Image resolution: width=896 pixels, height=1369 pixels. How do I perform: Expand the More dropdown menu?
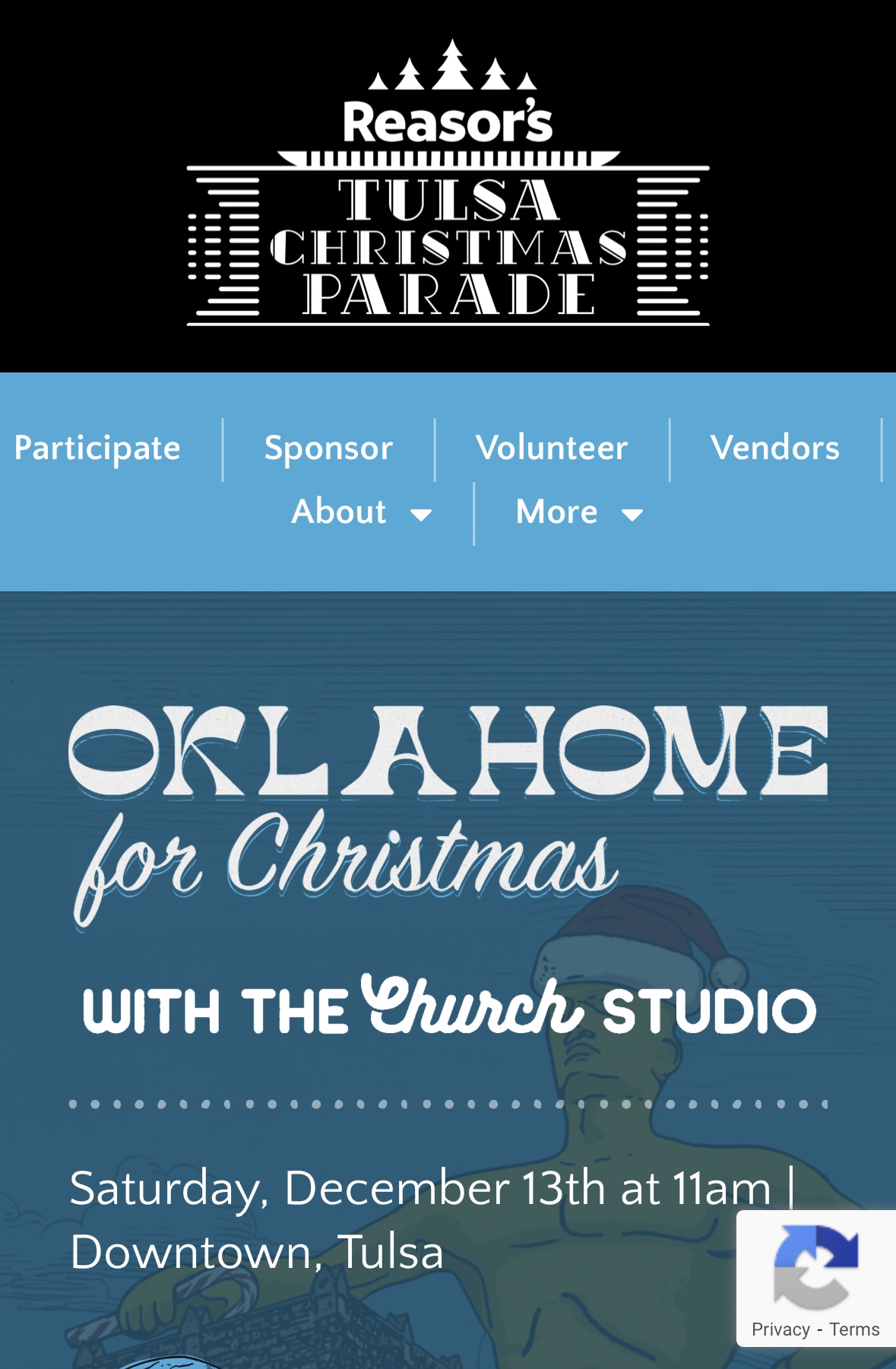578,512
